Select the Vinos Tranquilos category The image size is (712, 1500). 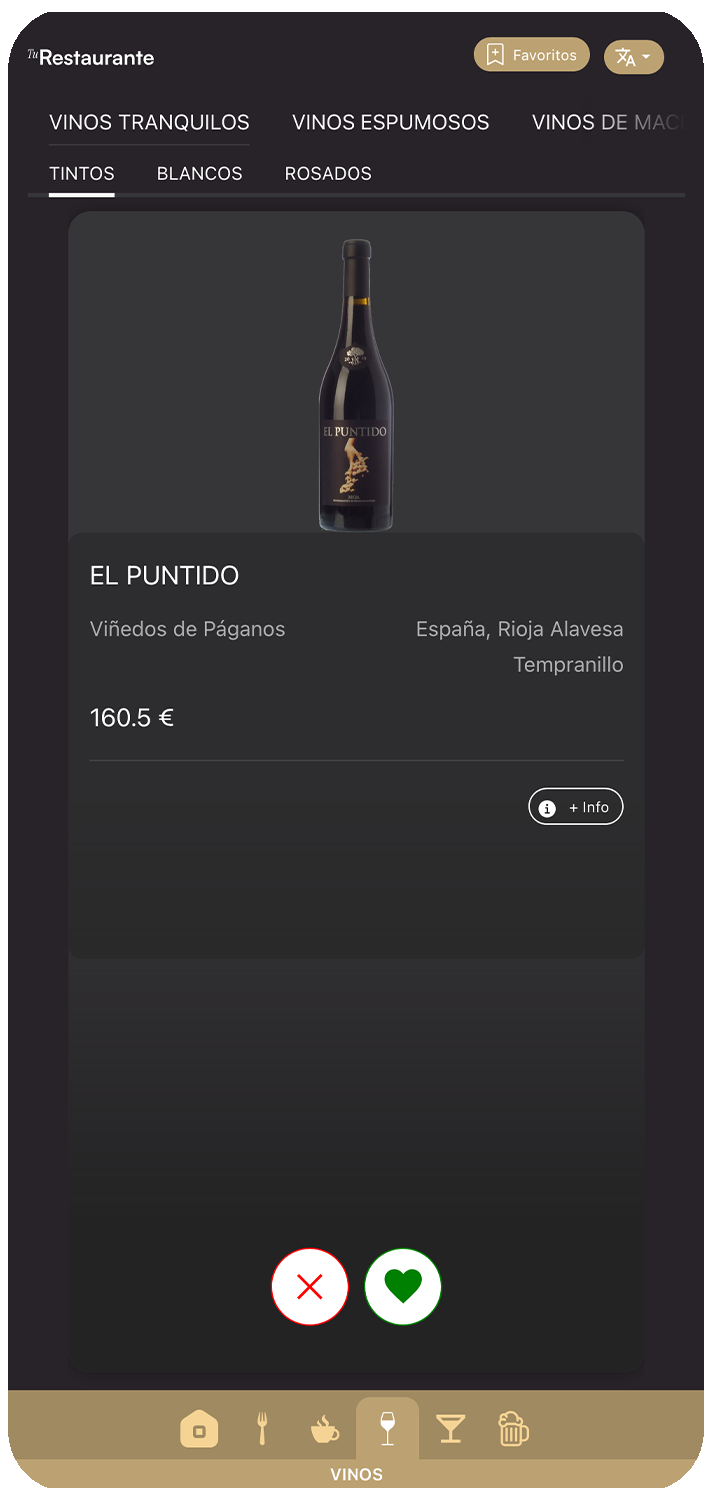[149, 123]
